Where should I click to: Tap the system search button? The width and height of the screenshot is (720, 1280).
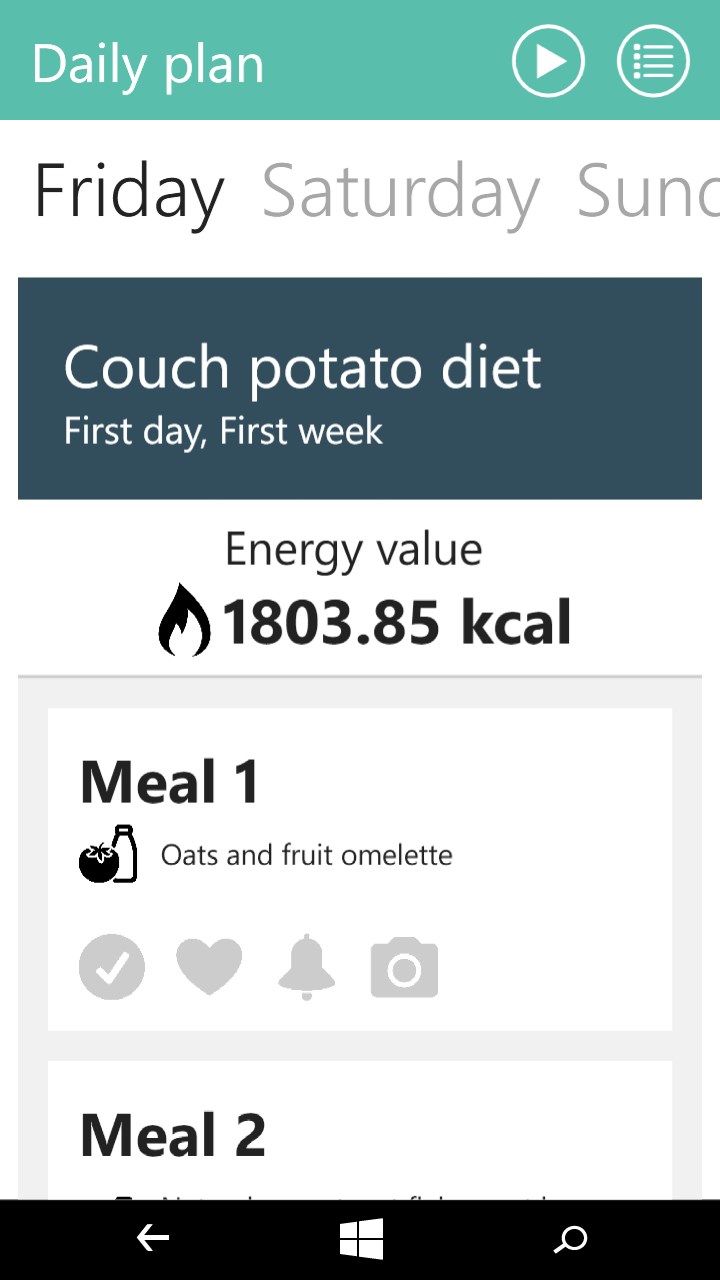pos(570,1240)
